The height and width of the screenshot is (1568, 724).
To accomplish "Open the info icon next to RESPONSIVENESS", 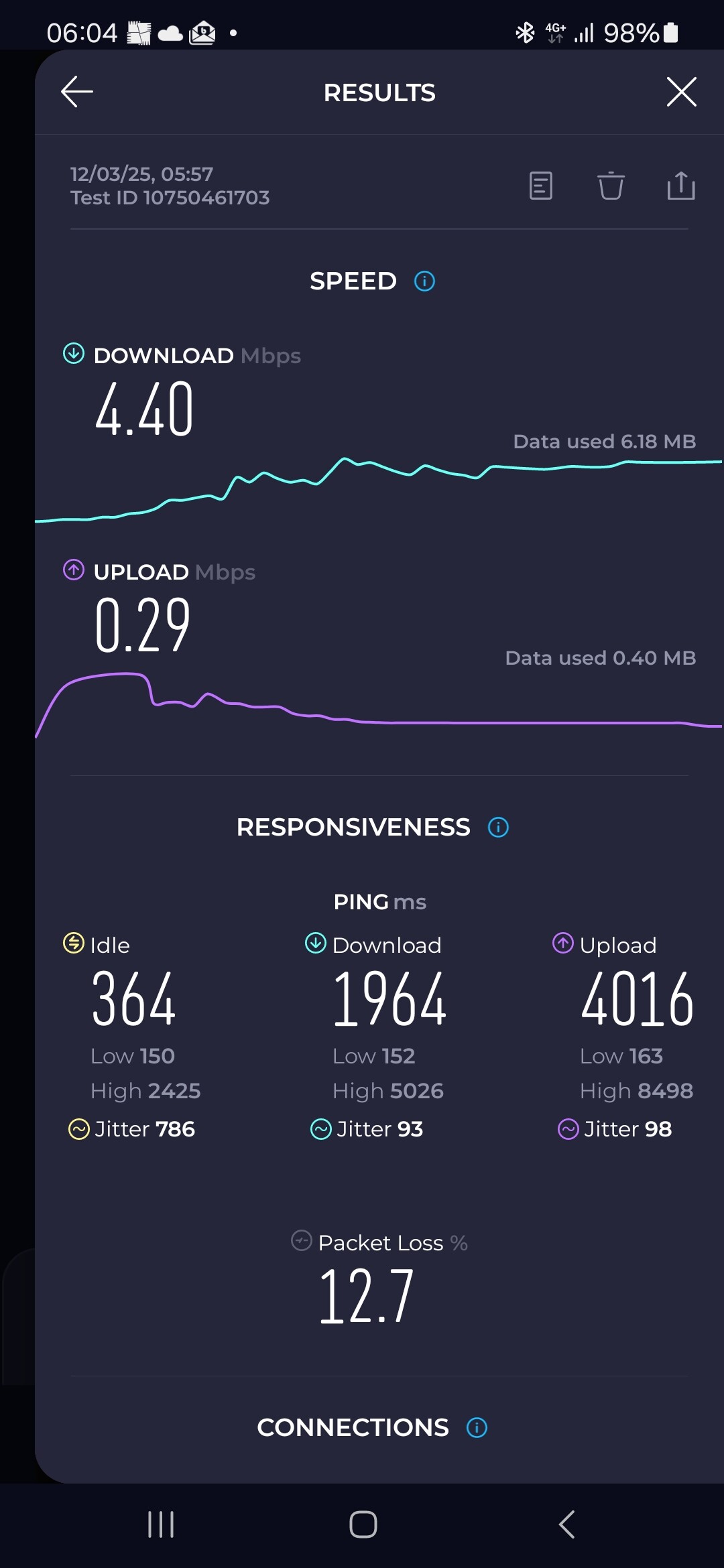I will 498,828.
